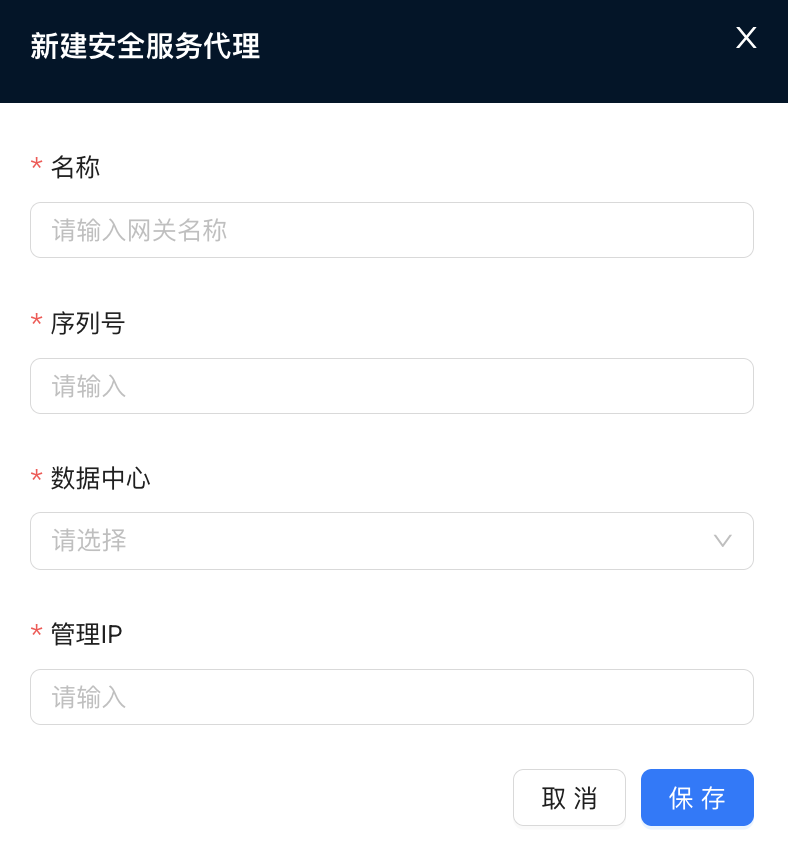Close the 新建安全服务代理 dialog
This screenshot has height=850, width=788.
[x=746, y=38]
